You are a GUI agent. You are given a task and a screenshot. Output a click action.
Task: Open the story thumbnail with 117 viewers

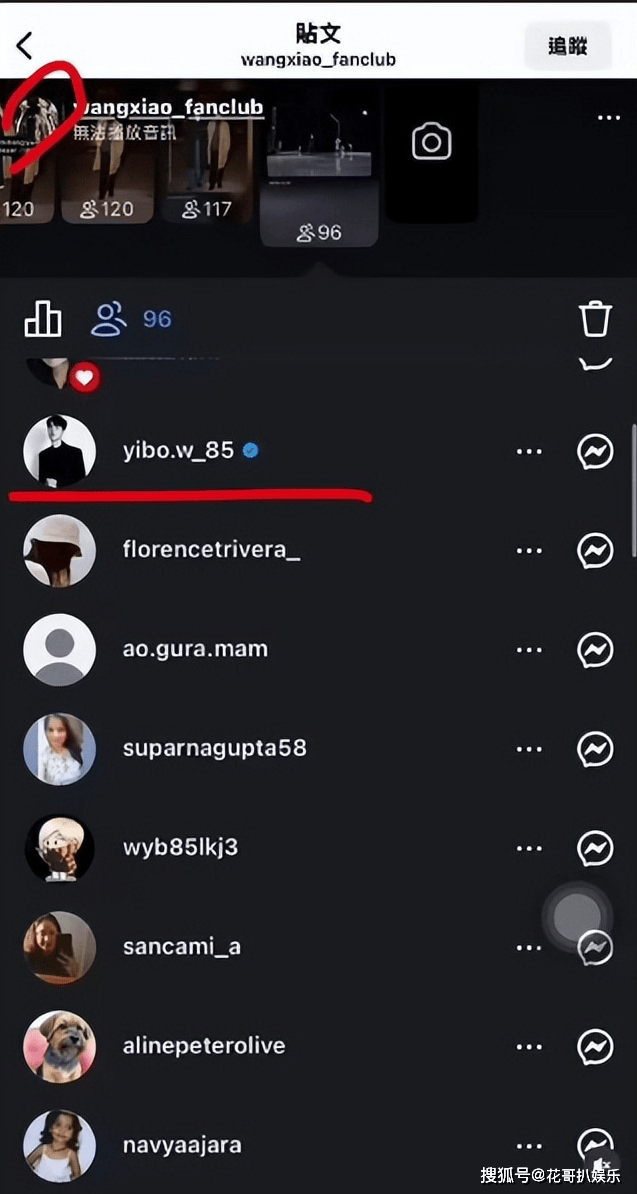coord(206,160)
